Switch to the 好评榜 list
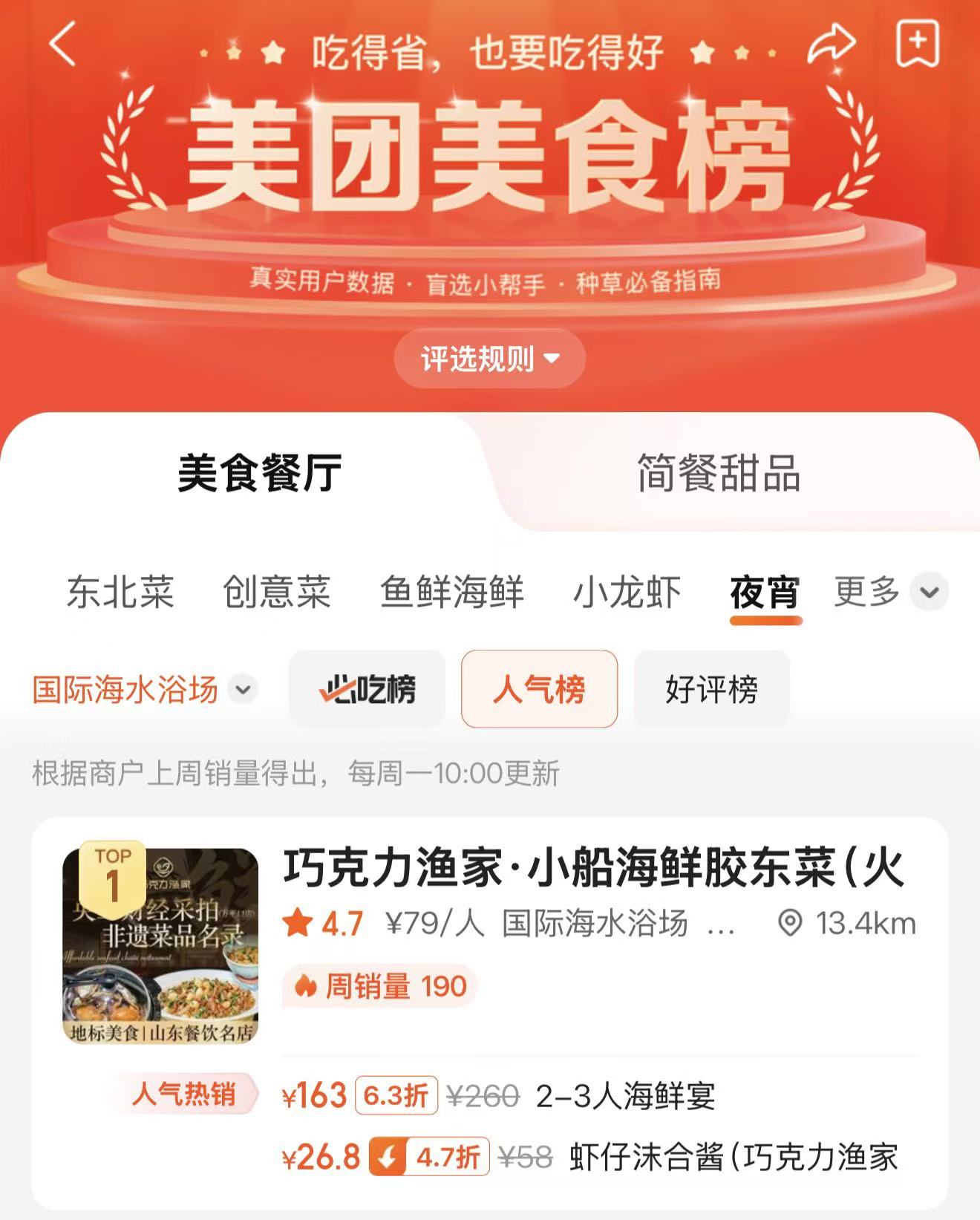 pos(711,690)
